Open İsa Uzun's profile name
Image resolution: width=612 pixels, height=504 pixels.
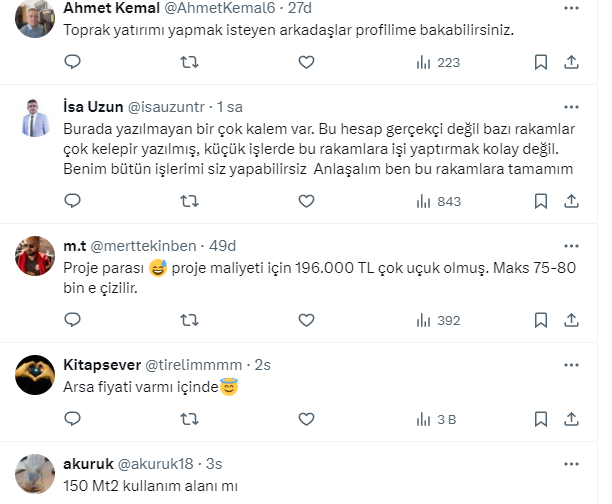tap(92, 107)
